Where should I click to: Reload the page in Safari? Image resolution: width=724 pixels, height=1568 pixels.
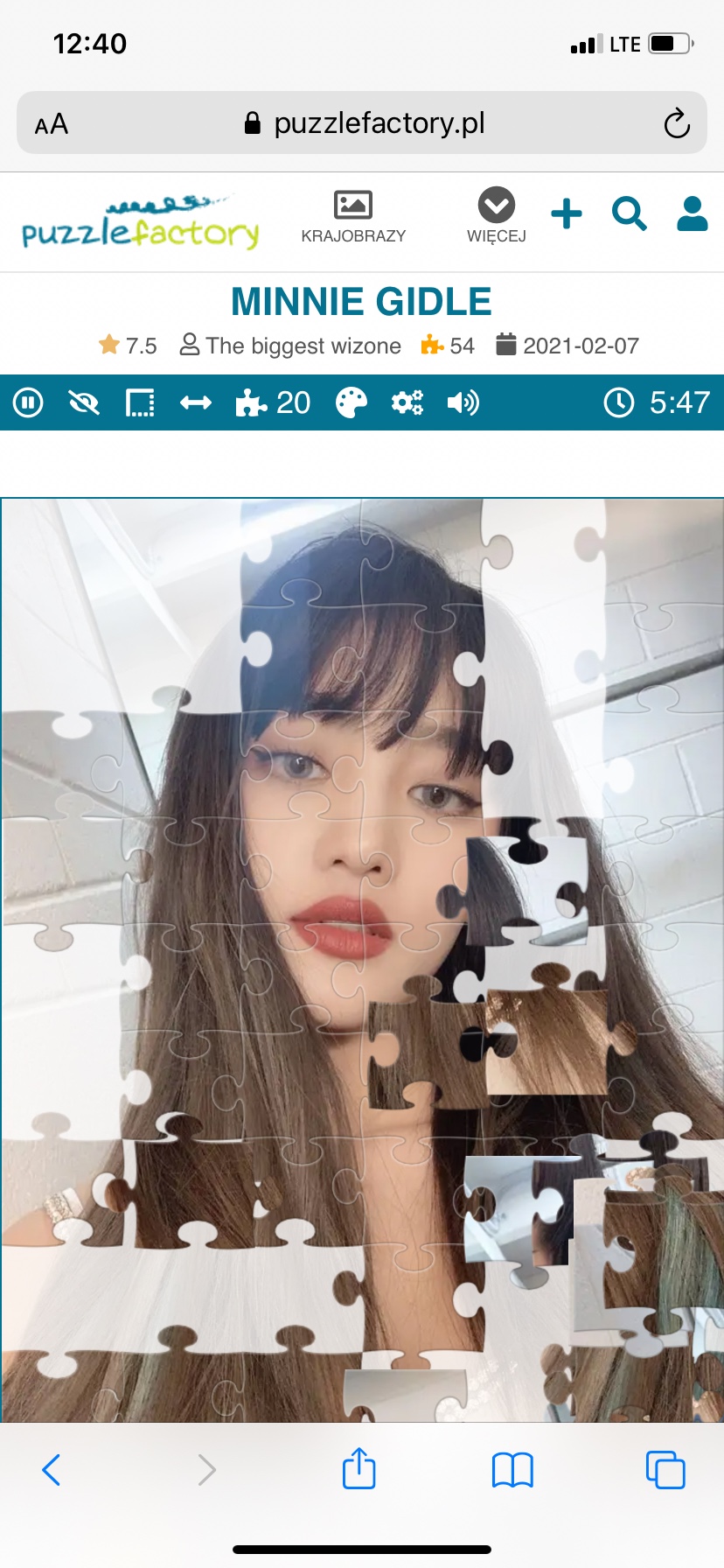click(677, 123)
